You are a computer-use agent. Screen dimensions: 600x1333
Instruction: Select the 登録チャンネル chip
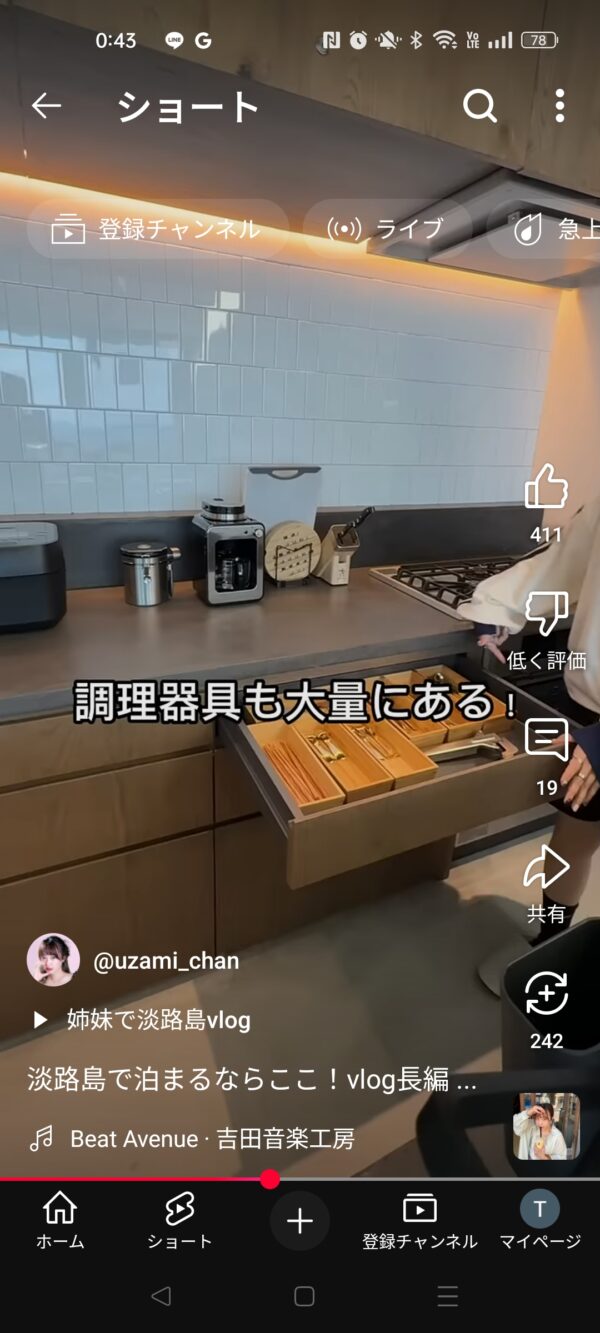coord(157,230)
